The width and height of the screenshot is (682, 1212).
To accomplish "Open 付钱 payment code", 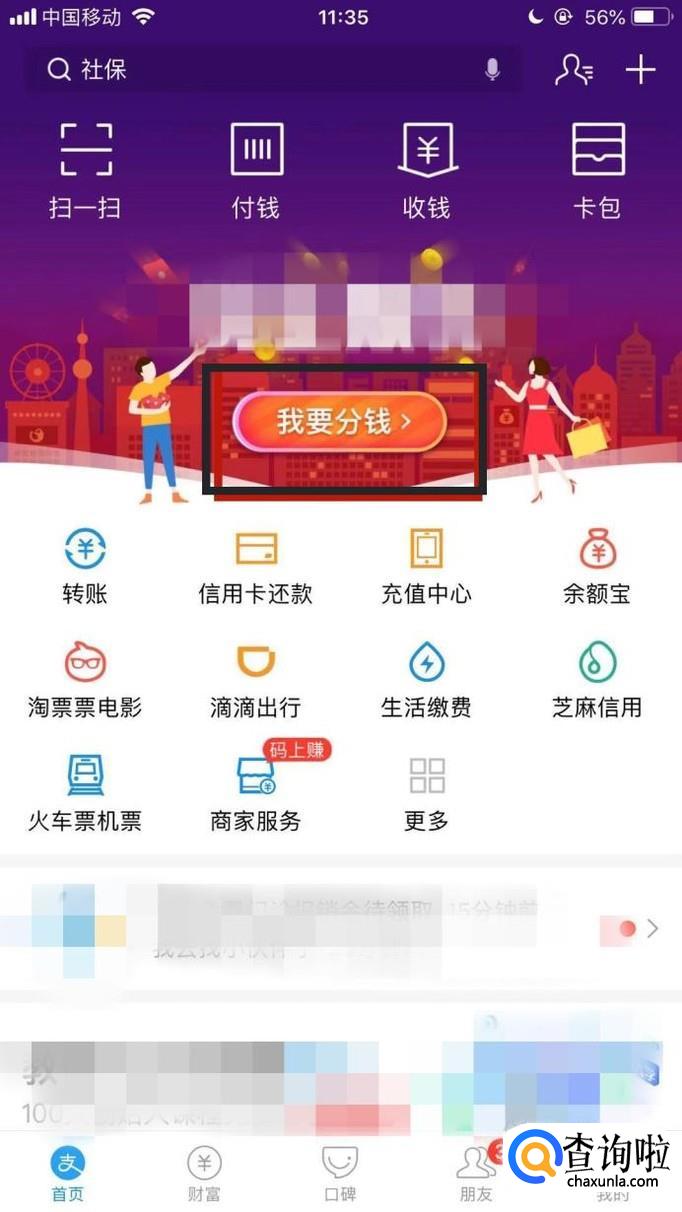I will [256, 170].
